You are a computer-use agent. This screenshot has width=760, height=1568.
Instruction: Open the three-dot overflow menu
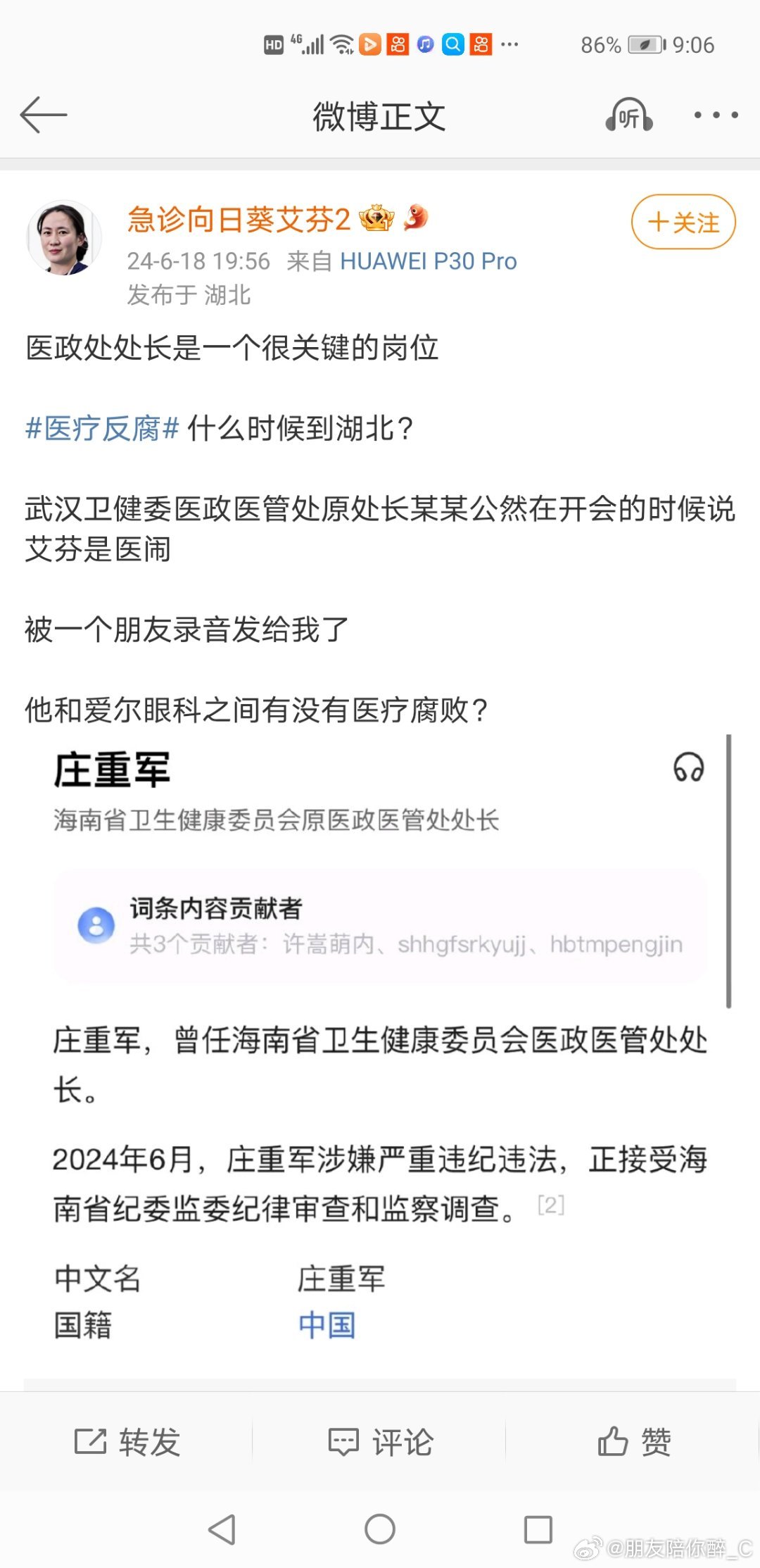tap(716, 115)
